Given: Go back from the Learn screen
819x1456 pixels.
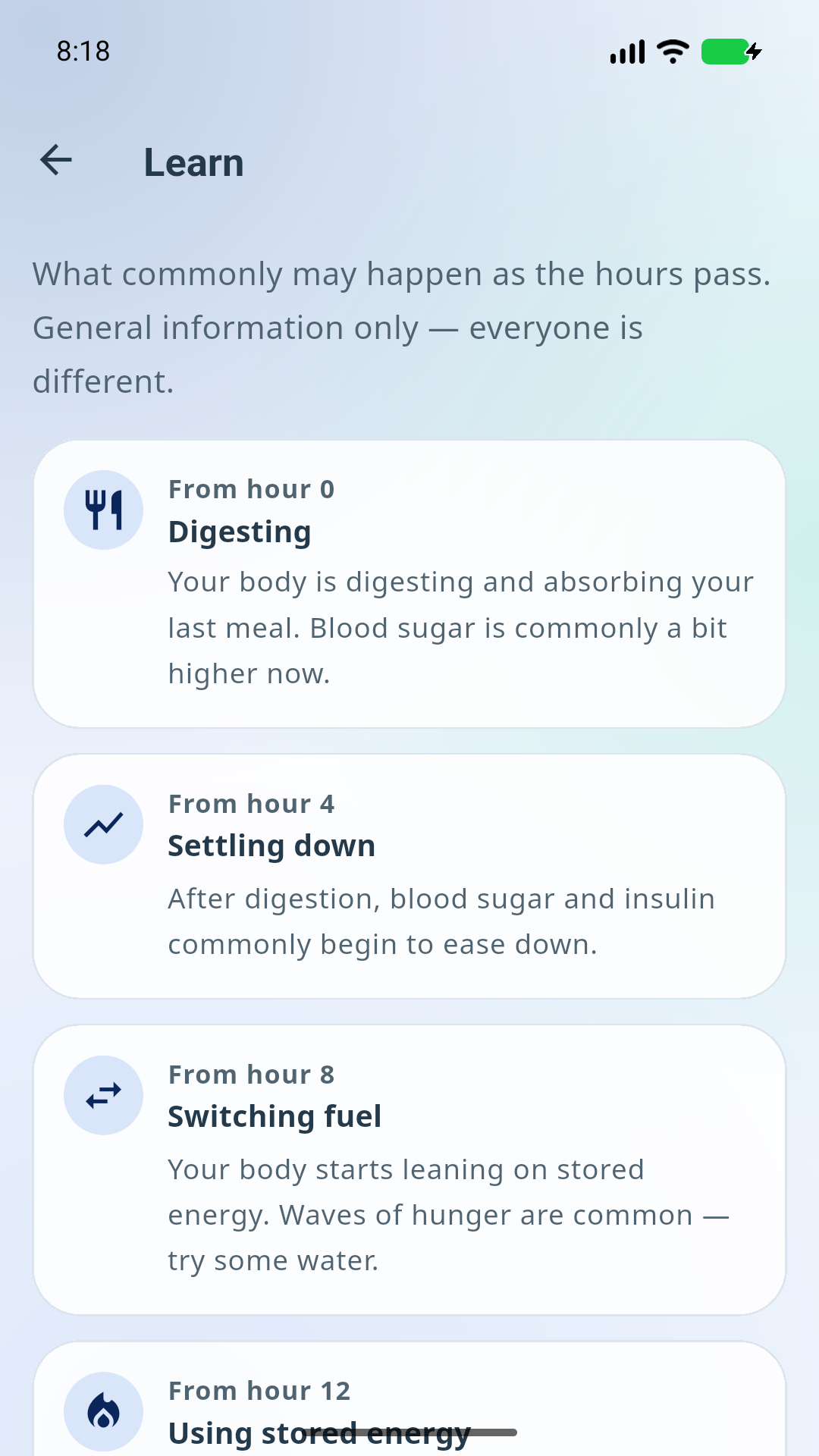Looking at the screenshot, I should click(x=56, y=160).
